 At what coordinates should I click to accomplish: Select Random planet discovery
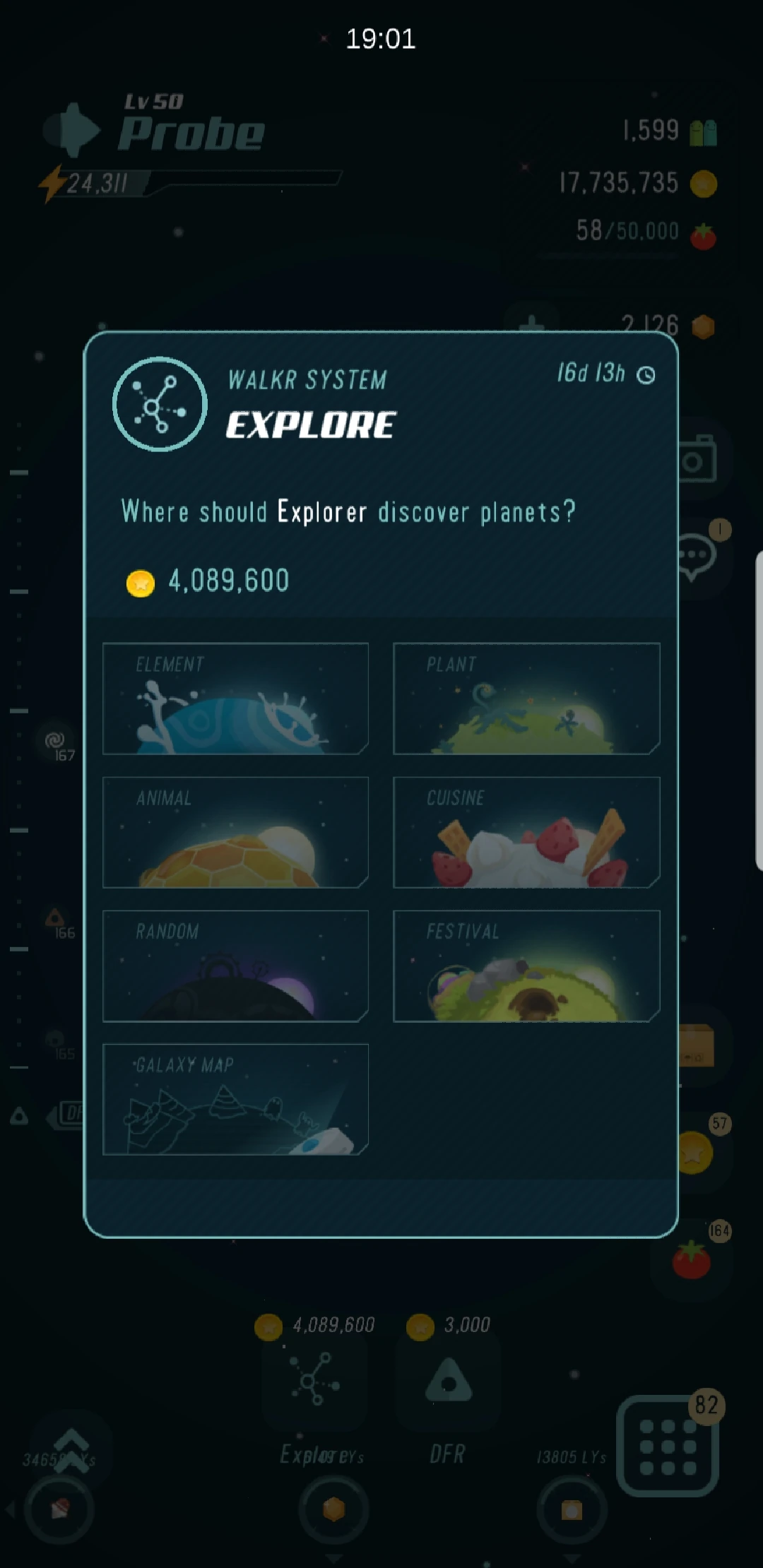pyautogui.click(x=235, y=966)
